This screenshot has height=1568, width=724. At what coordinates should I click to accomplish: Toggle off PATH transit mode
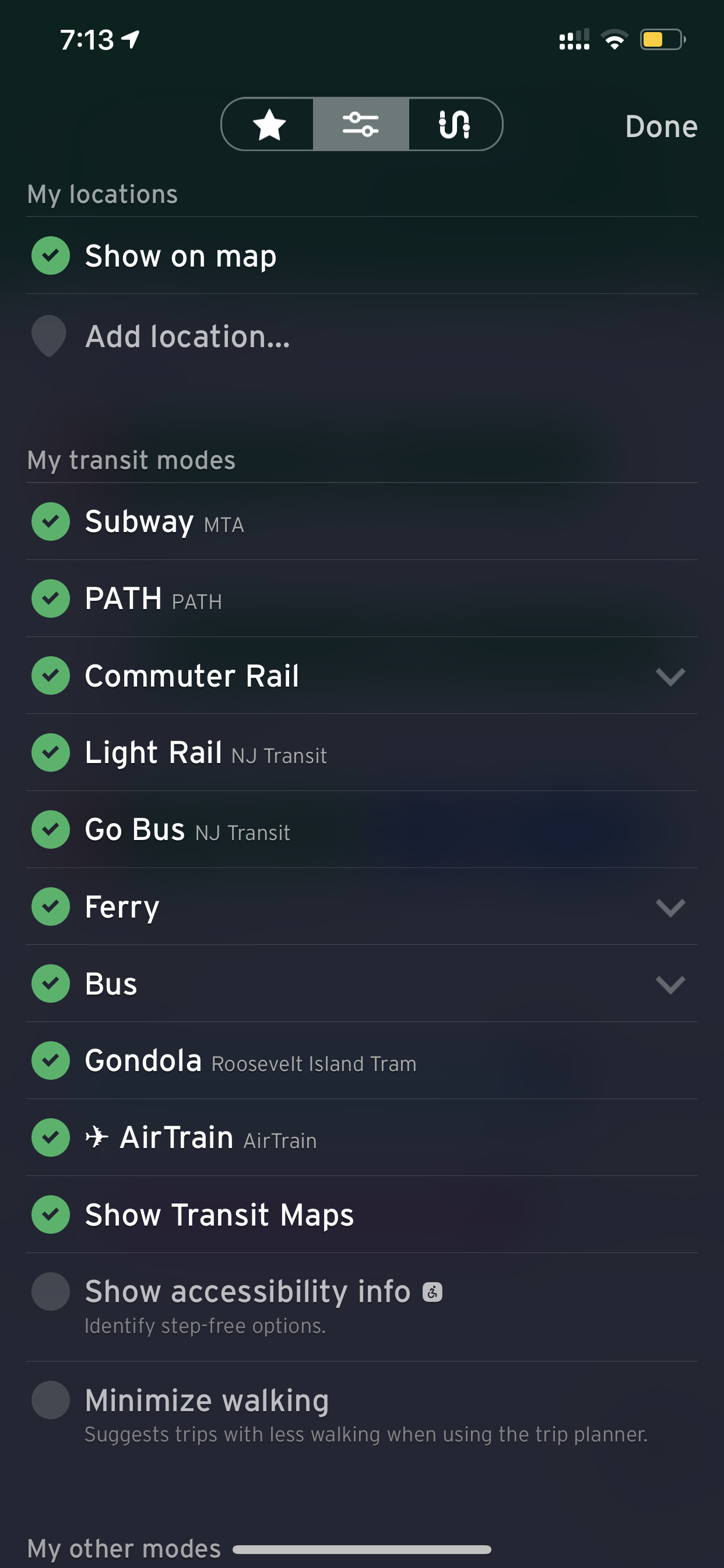pyautogui.click(x=51, y=598)
